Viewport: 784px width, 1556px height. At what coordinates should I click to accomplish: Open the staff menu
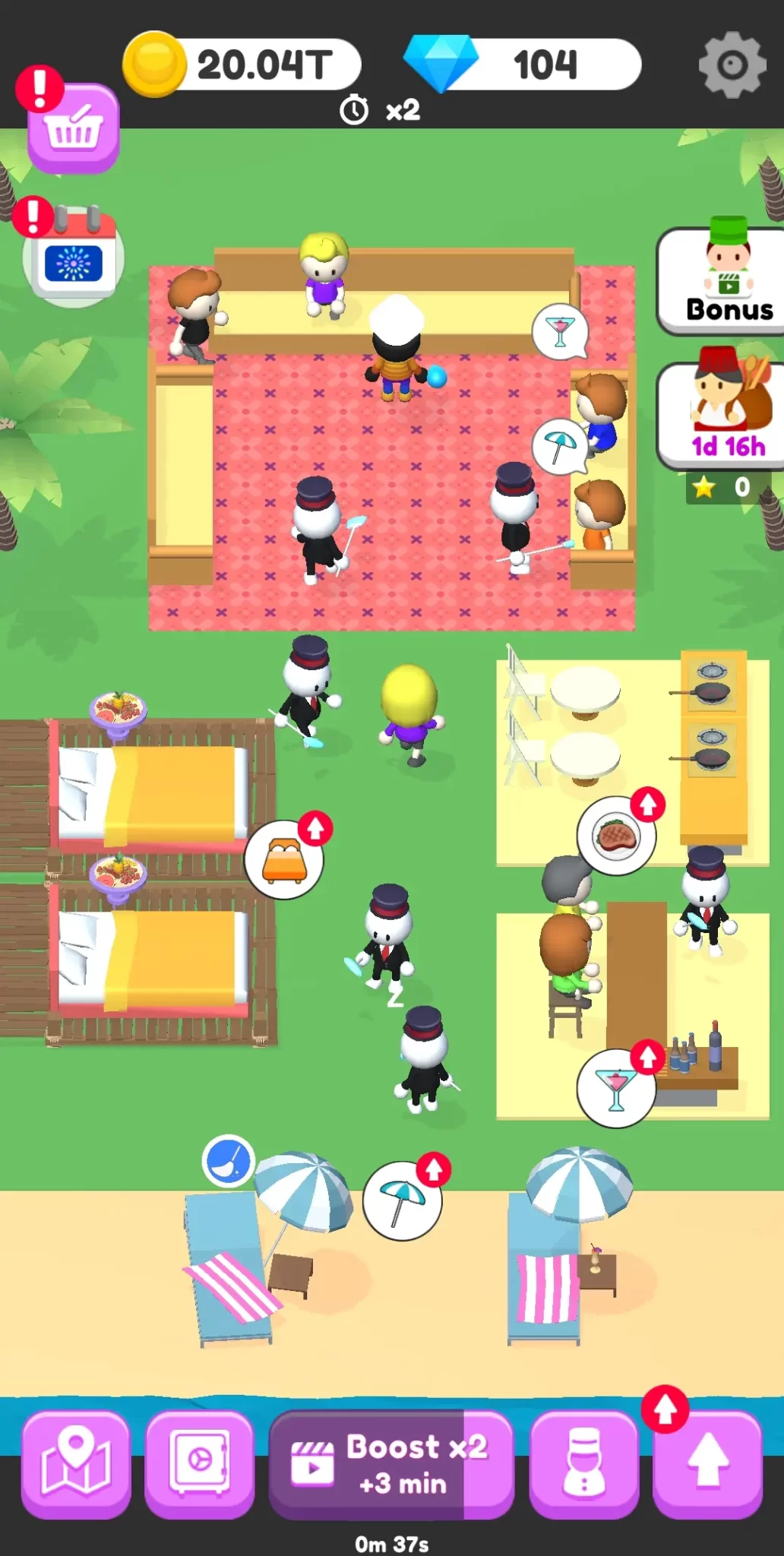pyautogui.click(x=583, y=1463)
